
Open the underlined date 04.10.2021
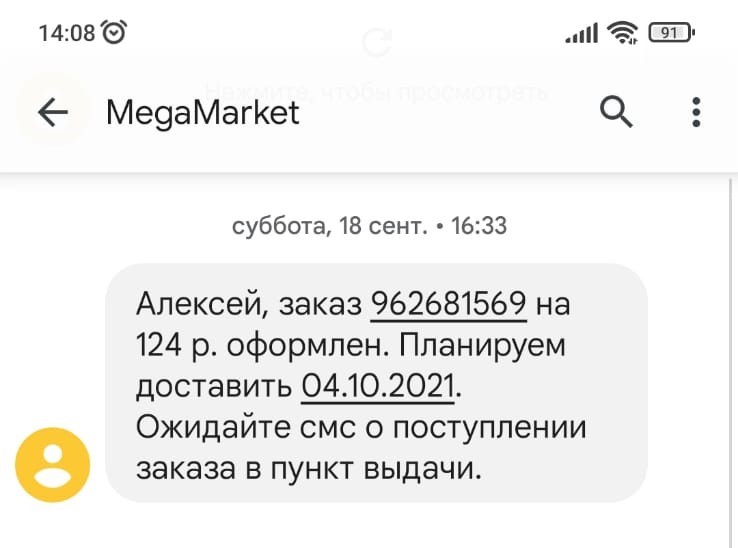(x=378, y=386)
